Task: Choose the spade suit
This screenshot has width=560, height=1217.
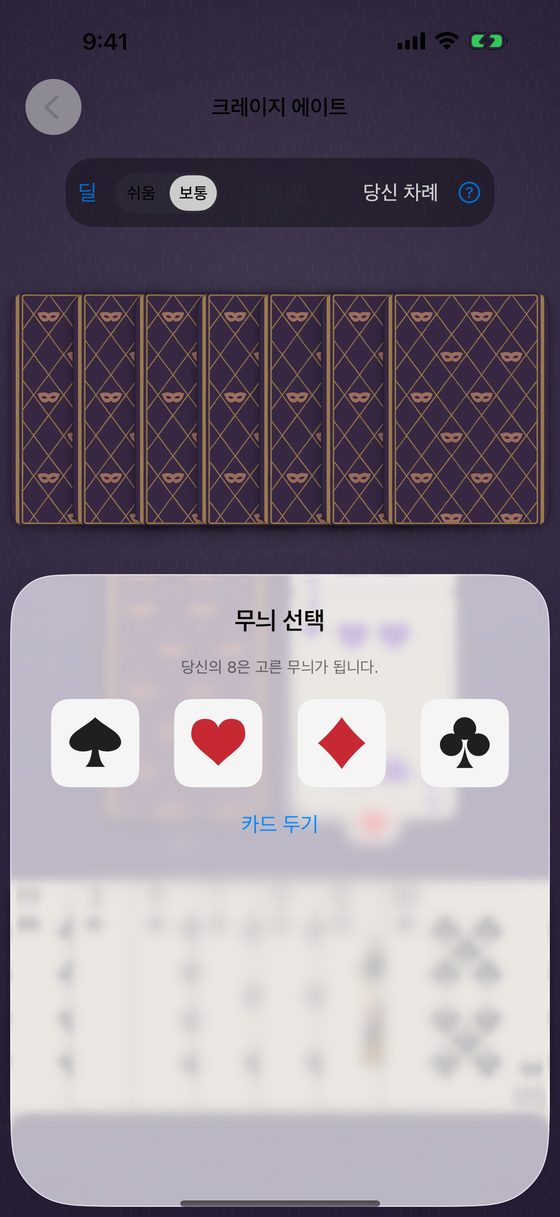Action: pos(95,743)
